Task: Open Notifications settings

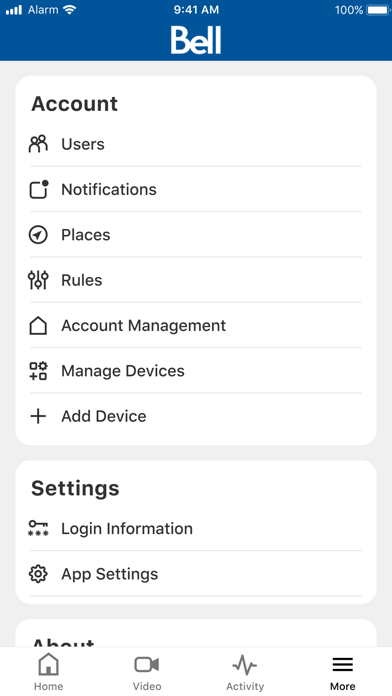Action: point(196,190)
